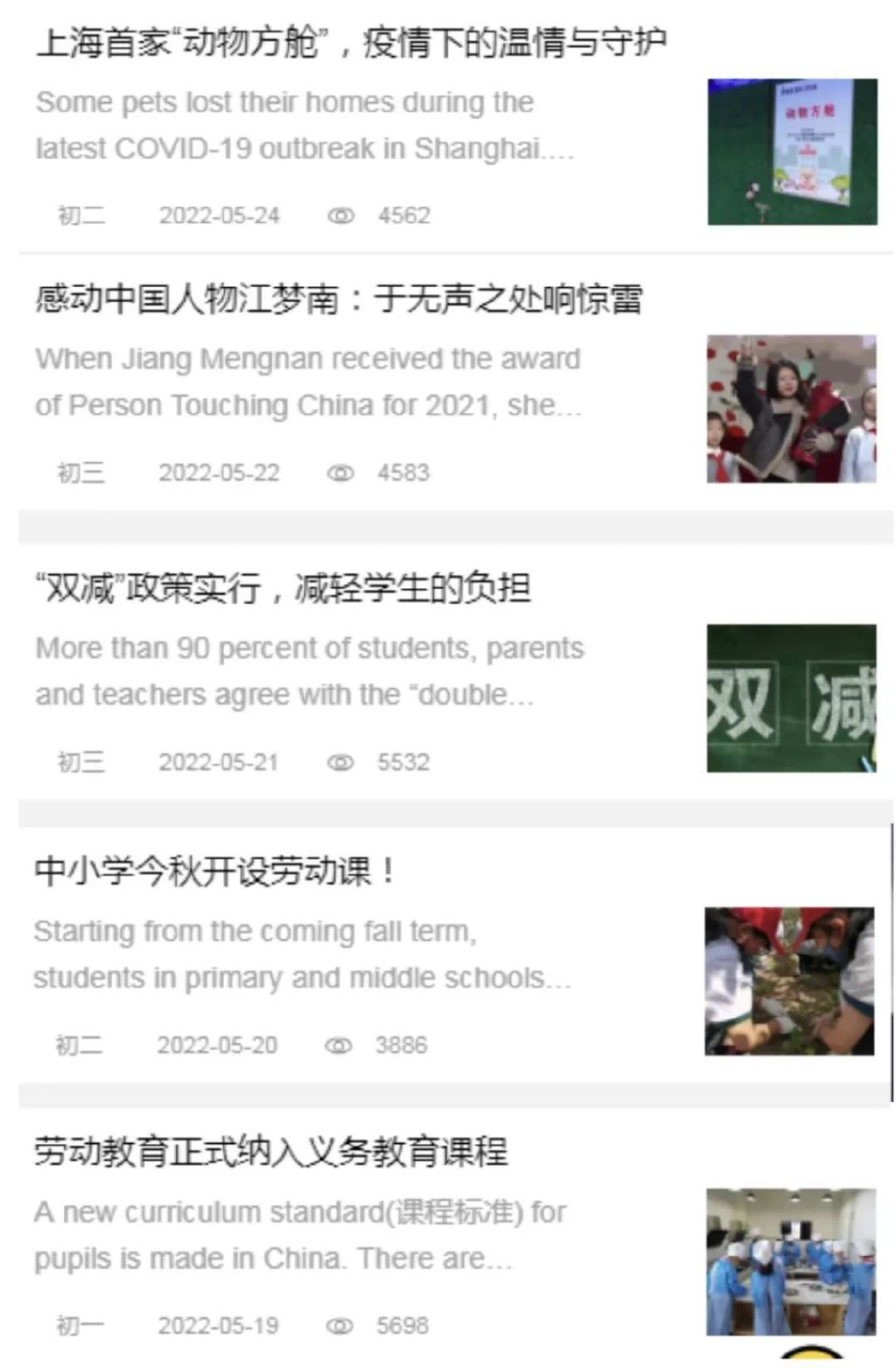Open the 劳动教育正式纳入义务教育课程 article
The image size is (896, 1368).
(x=270, y=1152)
